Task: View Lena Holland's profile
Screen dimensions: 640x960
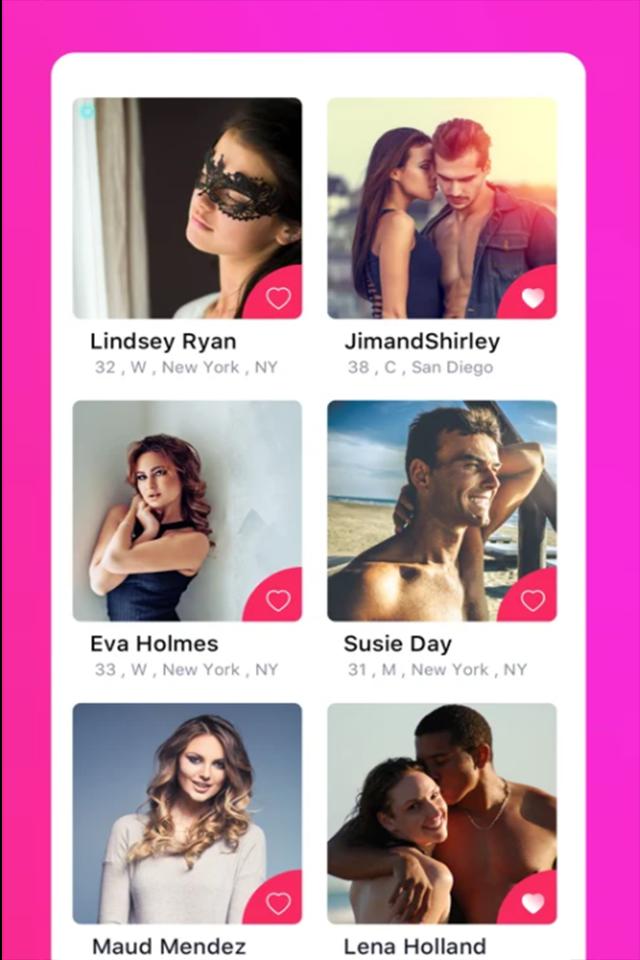Action: coord(441,812)
